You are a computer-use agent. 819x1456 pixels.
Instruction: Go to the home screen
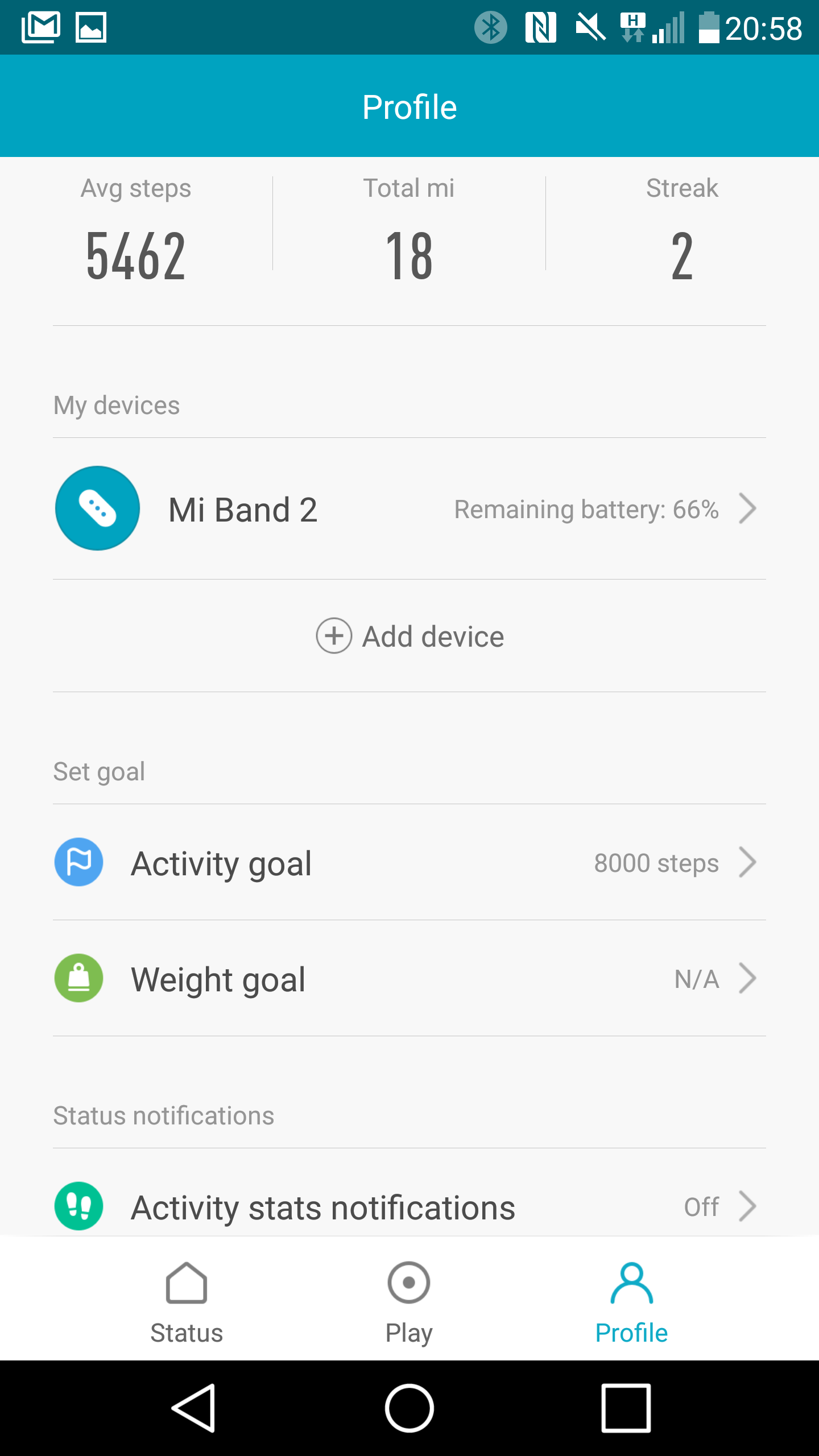pos(409,1408)
